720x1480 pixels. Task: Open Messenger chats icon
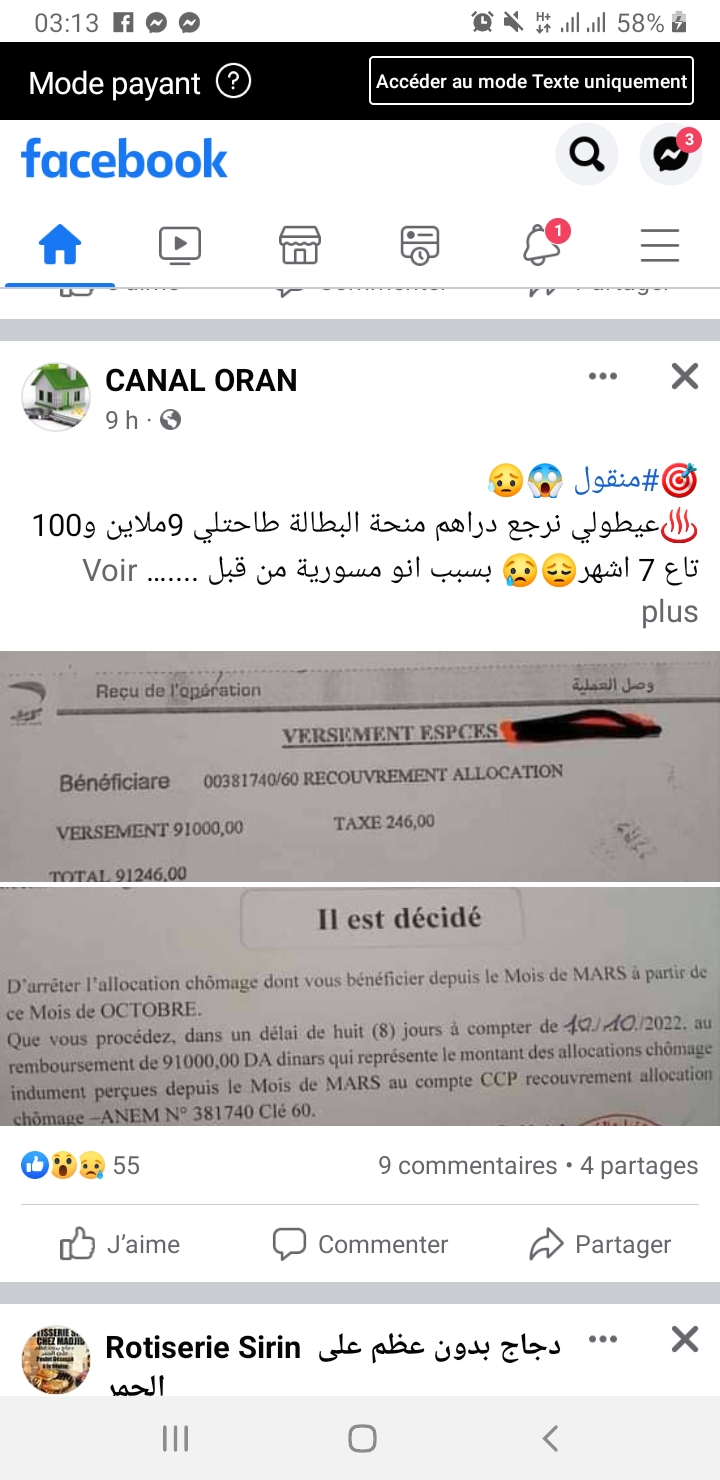[671, 155]
